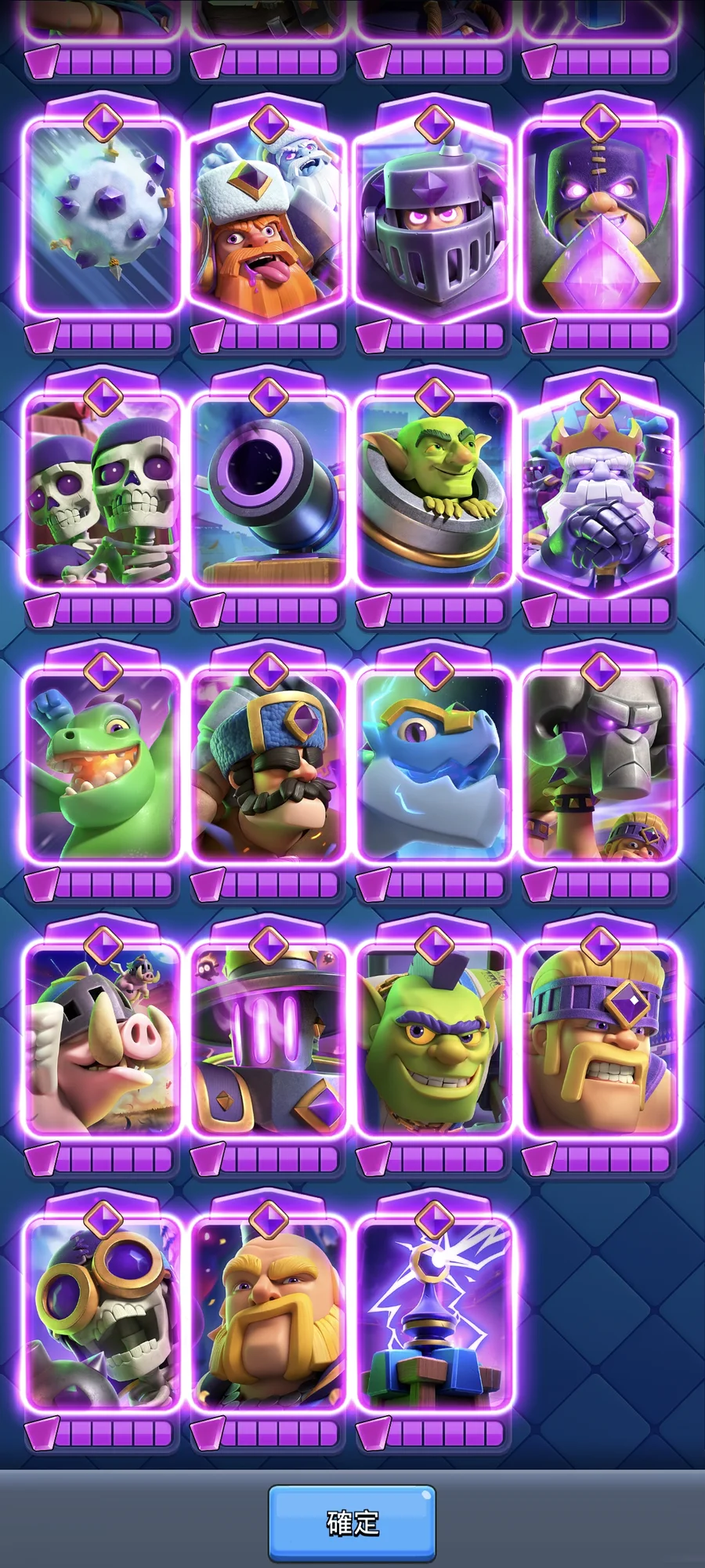This screenshot has width=705, height=1568.
Task: Open the Electro Dragon evolution card
Action: point(434,764)
